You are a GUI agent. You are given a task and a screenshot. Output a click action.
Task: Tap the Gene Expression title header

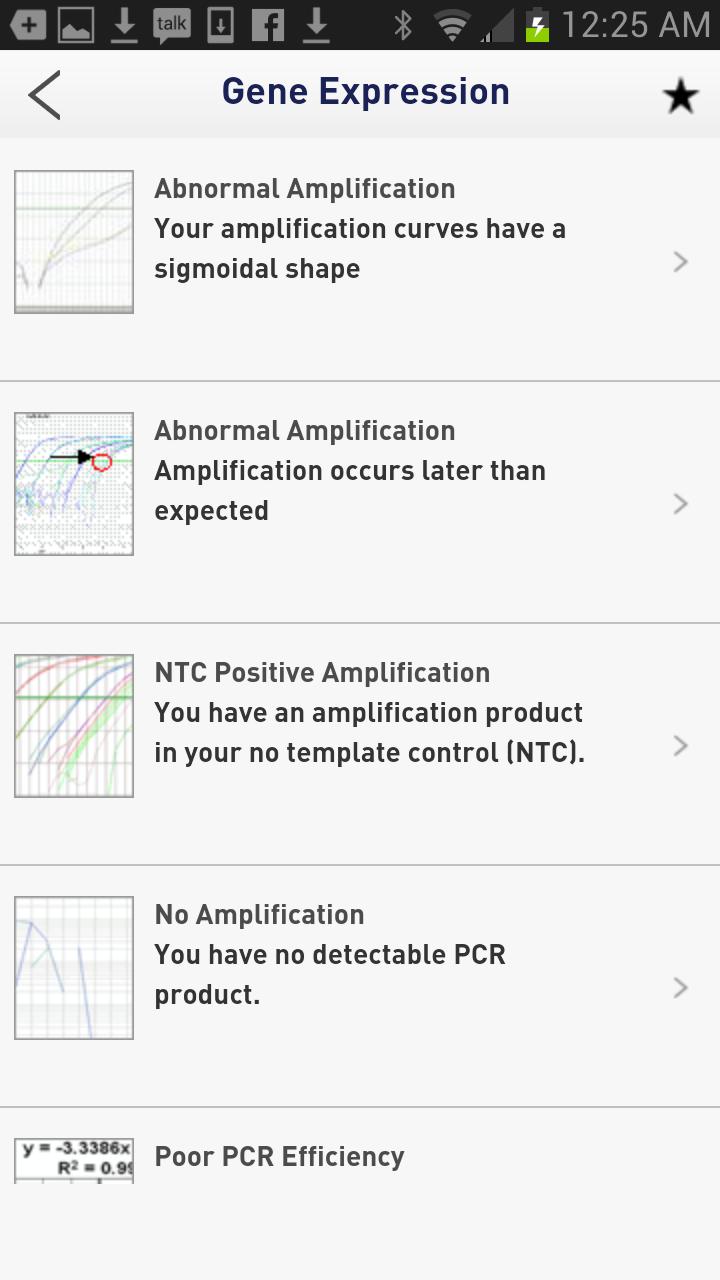[x=365, y=90]
